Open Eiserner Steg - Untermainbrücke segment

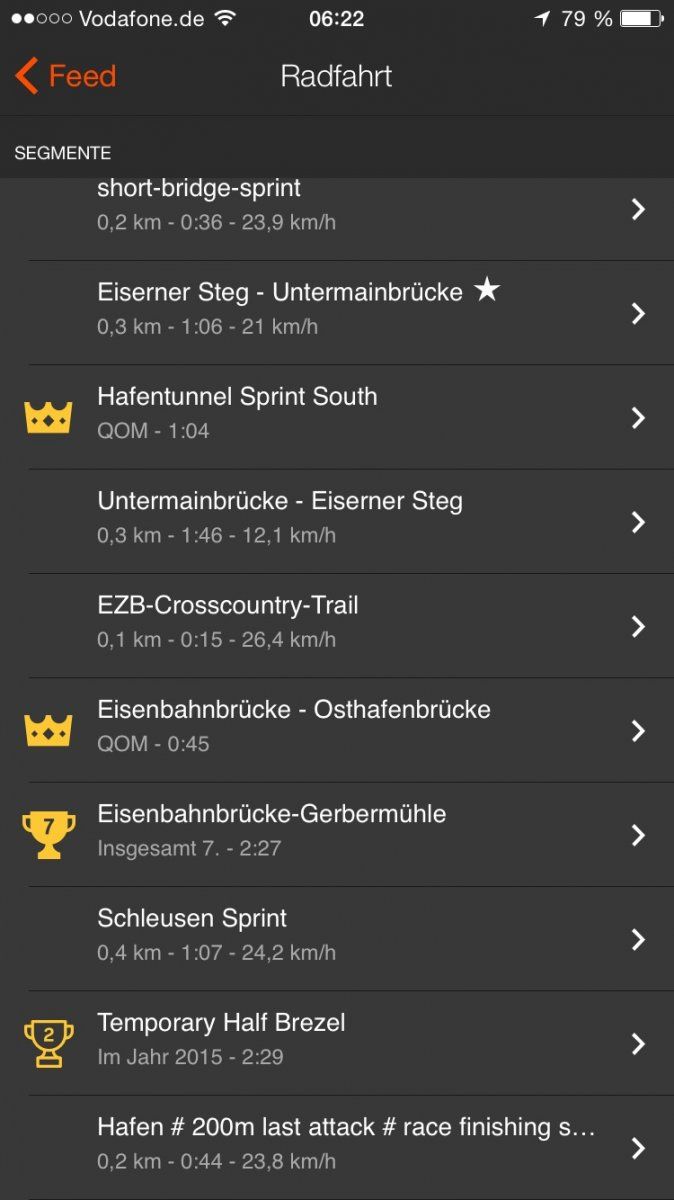[x=337, y=313]
